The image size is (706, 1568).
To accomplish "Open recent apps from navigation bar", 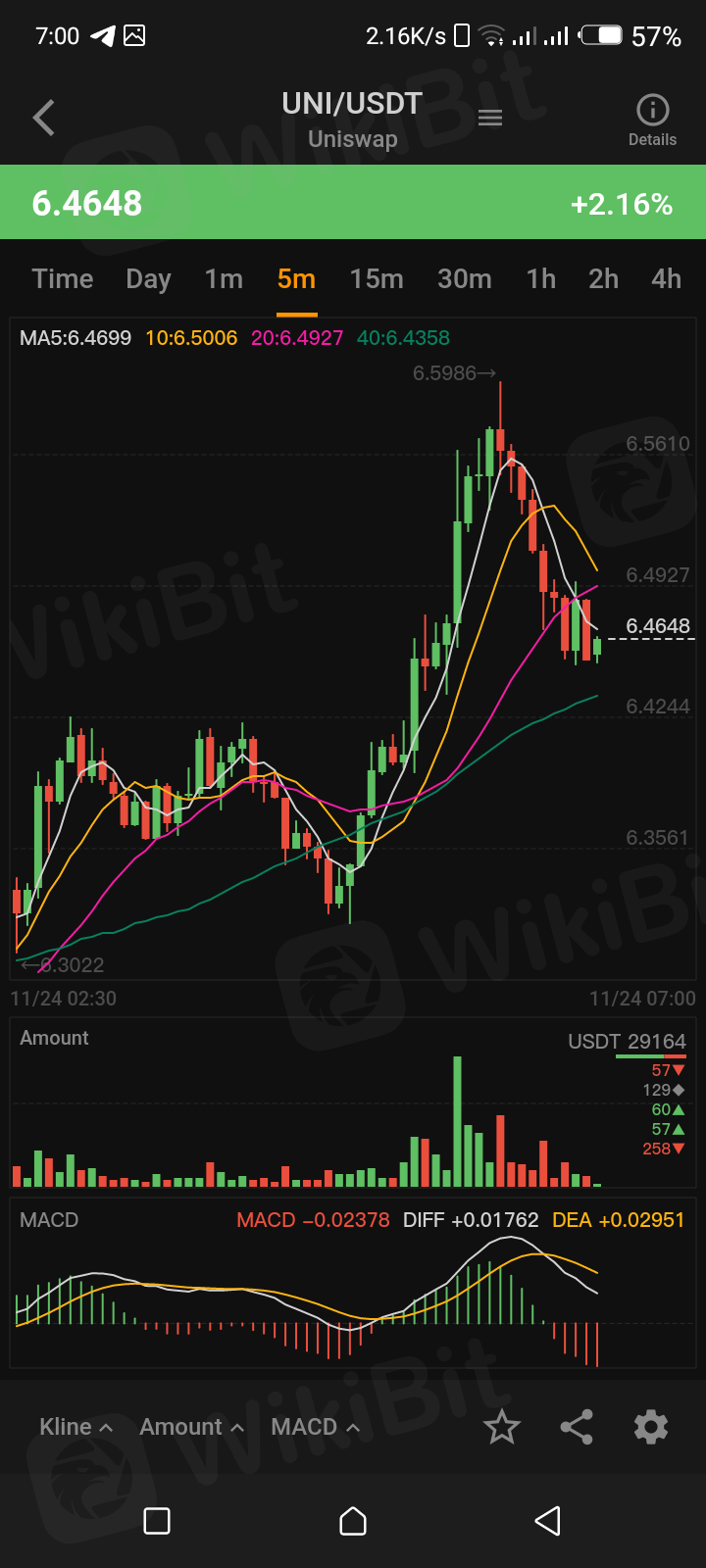I will (157, 1521).
